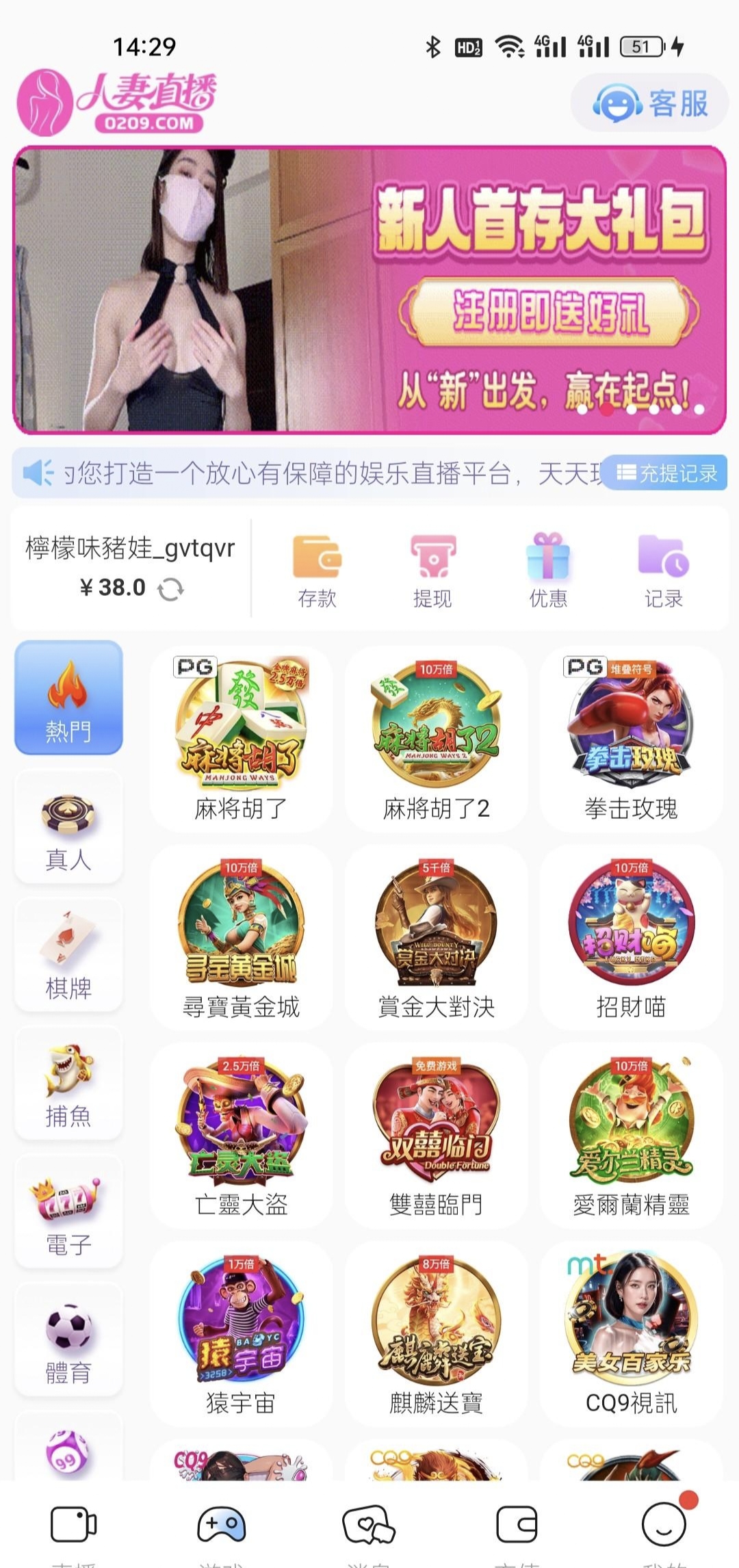Play 賞金大對決
The height and width of the screenshot is (1568, 739).
[x=436, y=937]
